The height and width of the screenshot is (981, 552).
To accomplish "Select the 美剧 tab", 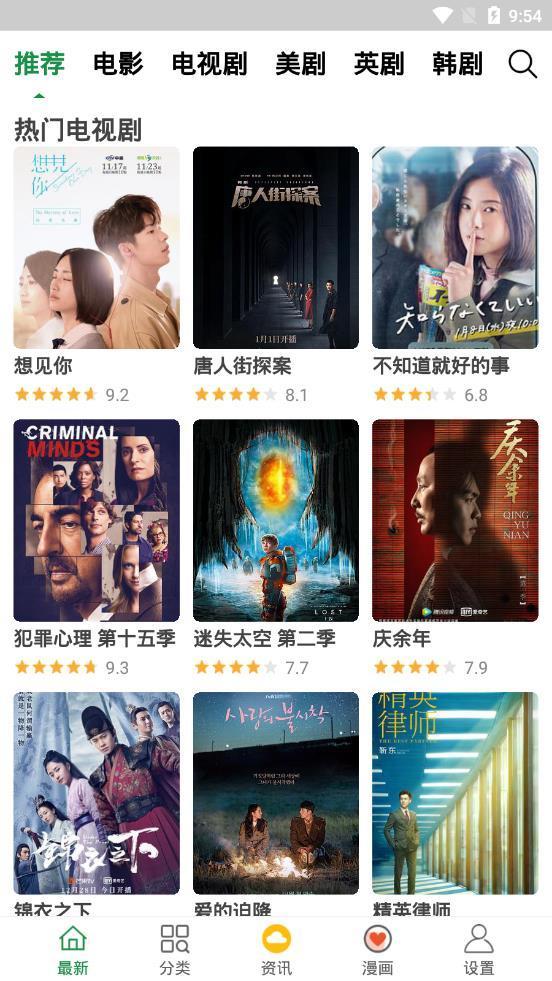I will click(300, 64).
